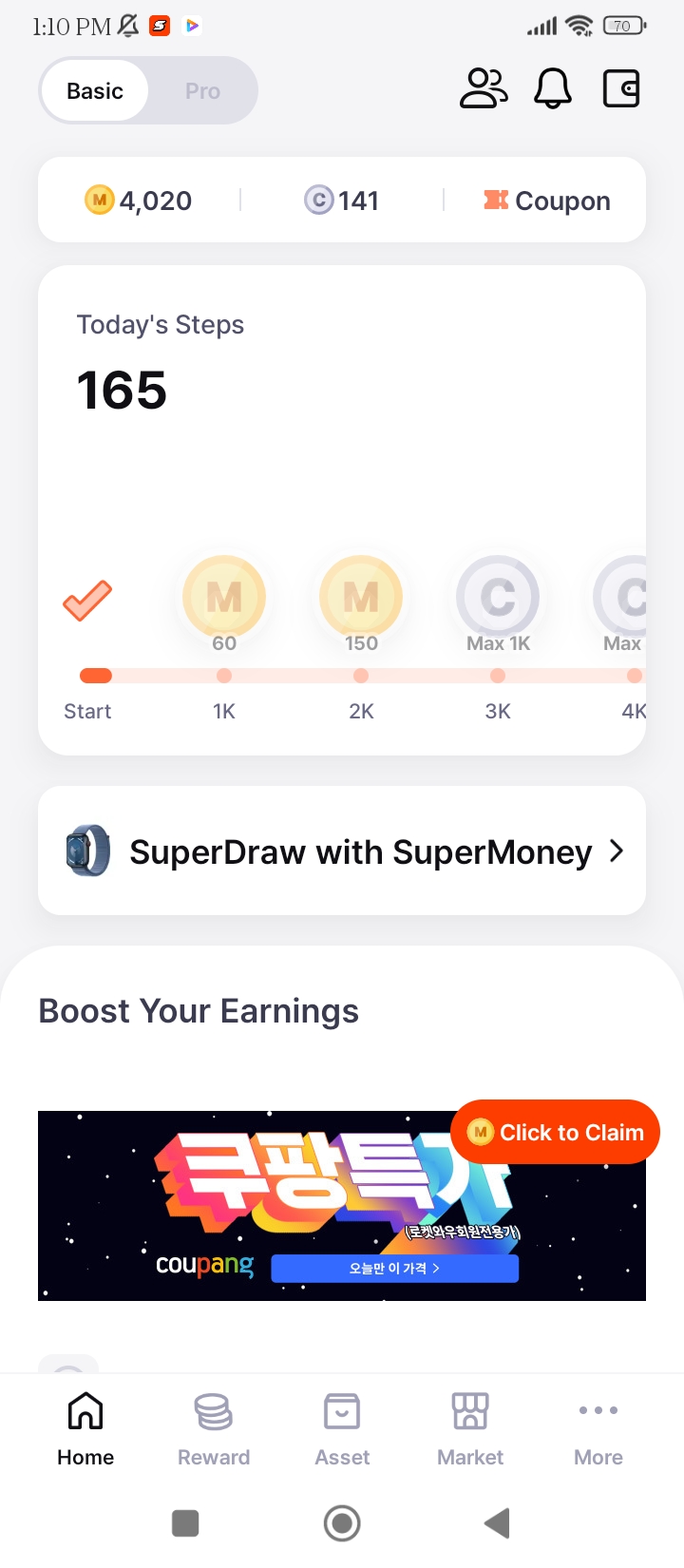
Task: View the 4,020 M coin balance
Action: 139,201
